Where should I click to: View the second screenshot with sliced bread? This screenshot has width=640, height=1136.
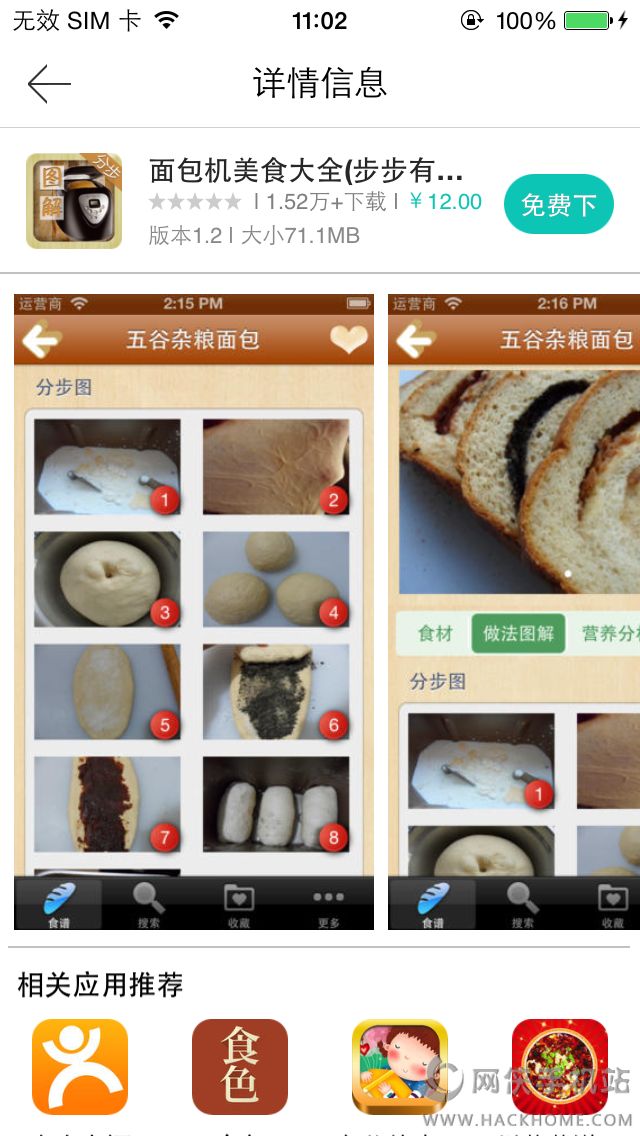[514, 611]
